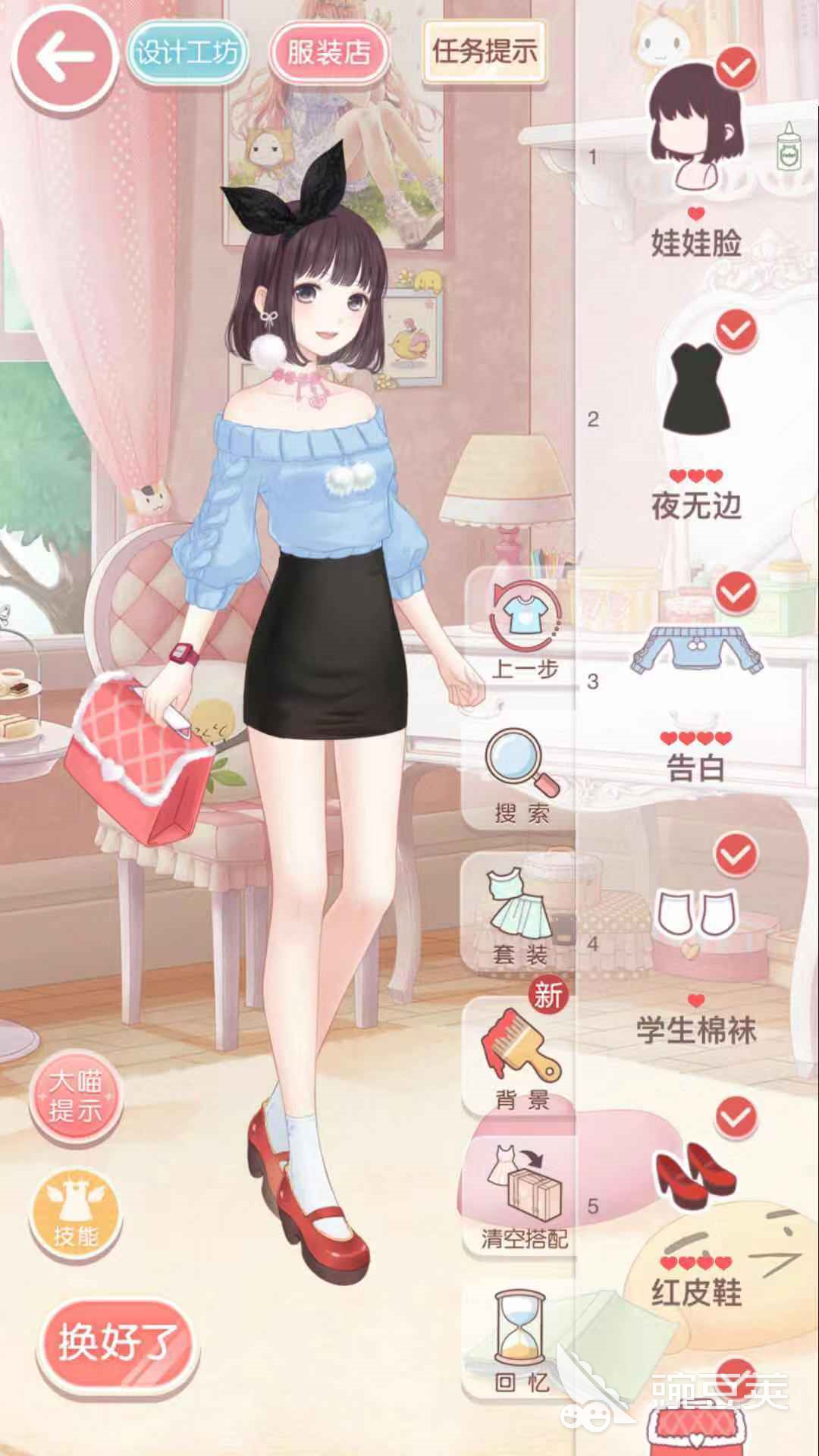Open the 回忆 memory hourglass
Image resolution: width=819 pixels, height=1456 pixels.
coord(522,1342)
